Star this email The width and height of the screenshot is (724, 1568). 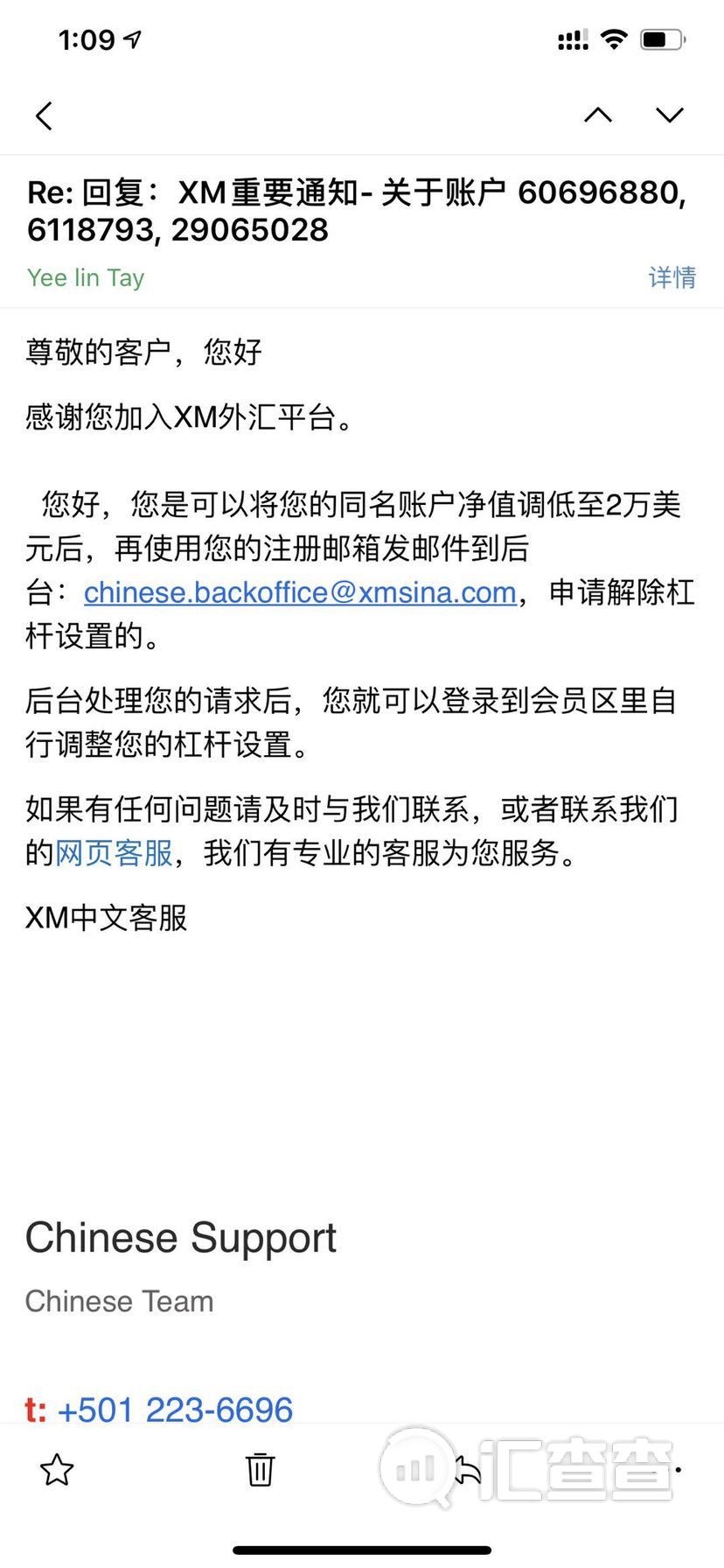click(x=57, y=1470)
